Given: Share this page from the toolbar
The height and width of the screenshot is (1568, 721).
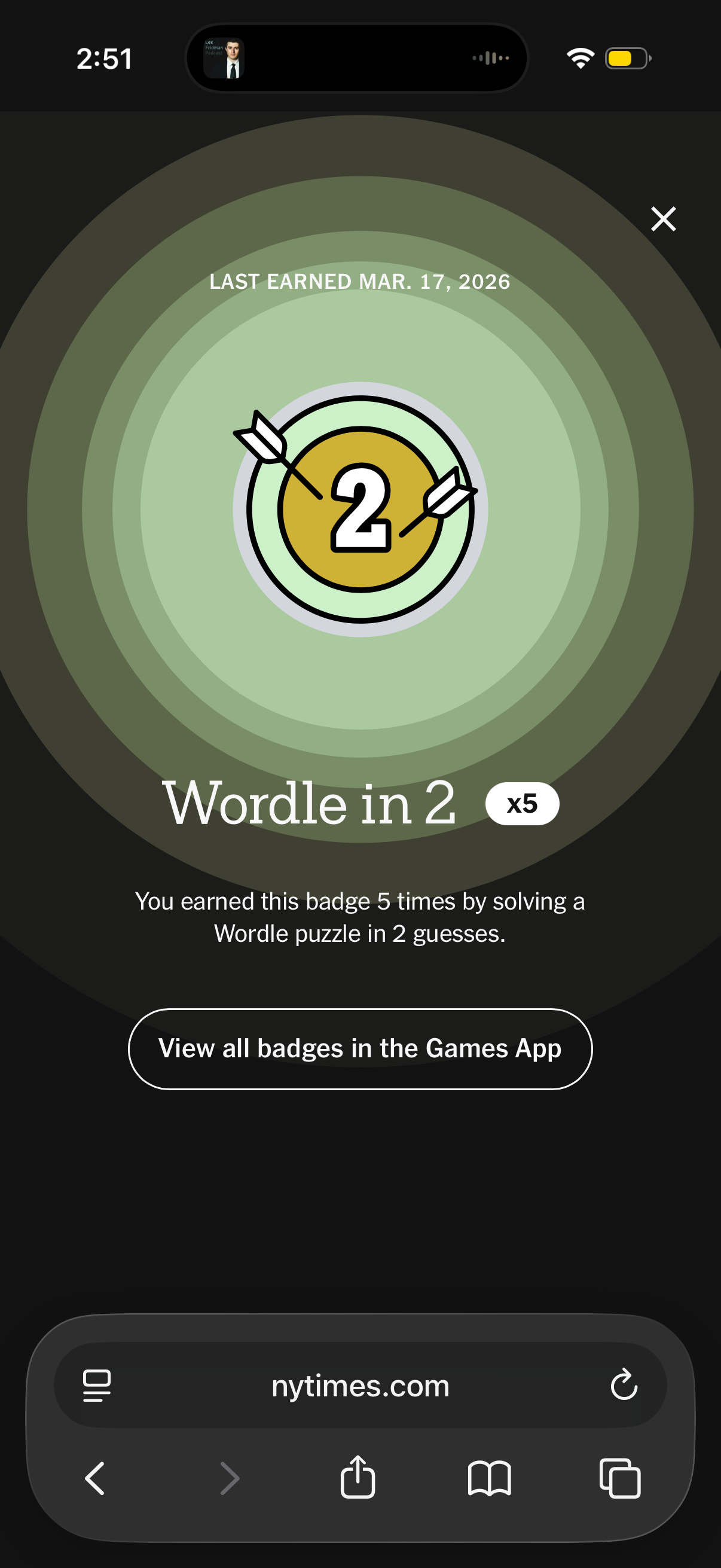Looking at the screenshot, I should 358,1477.
